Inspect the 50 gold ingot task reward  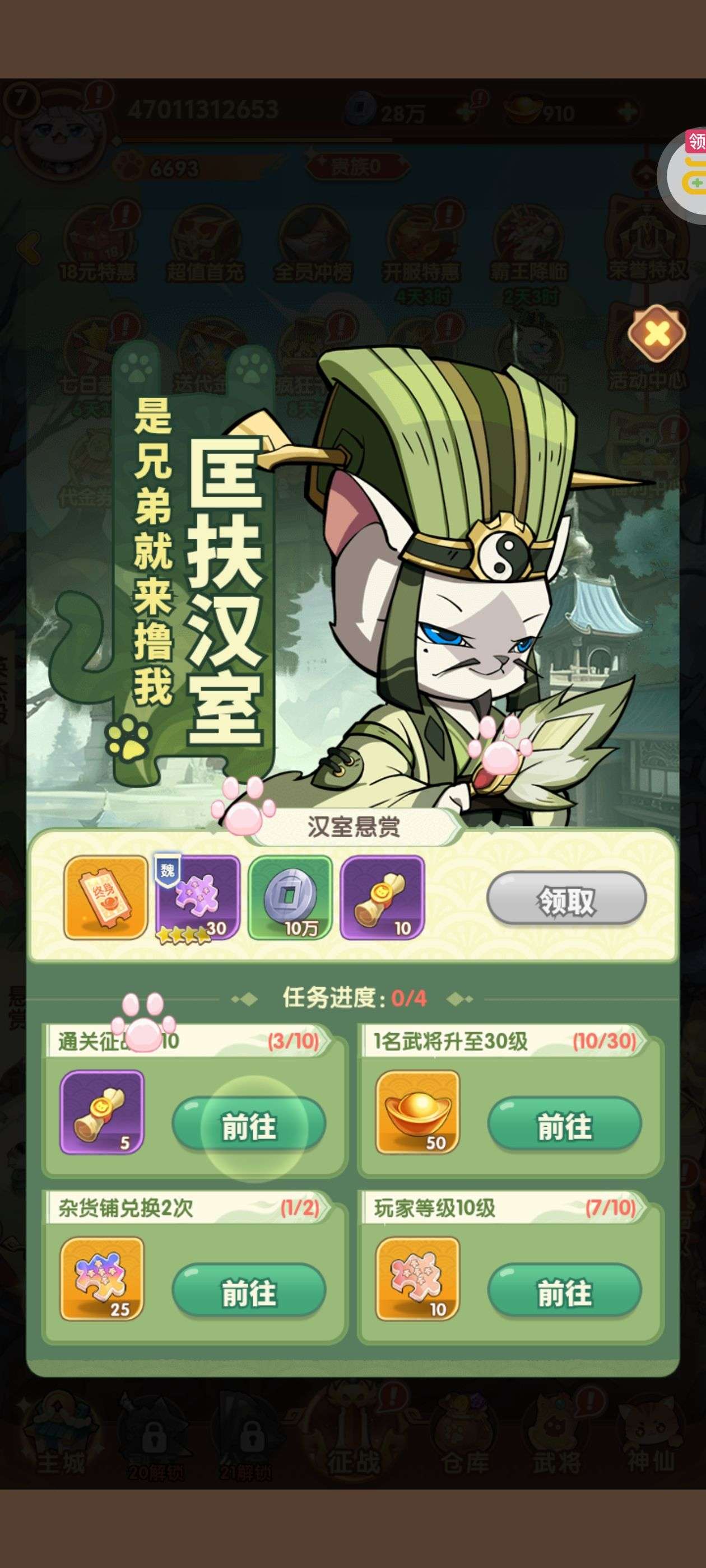point(418,1112)
